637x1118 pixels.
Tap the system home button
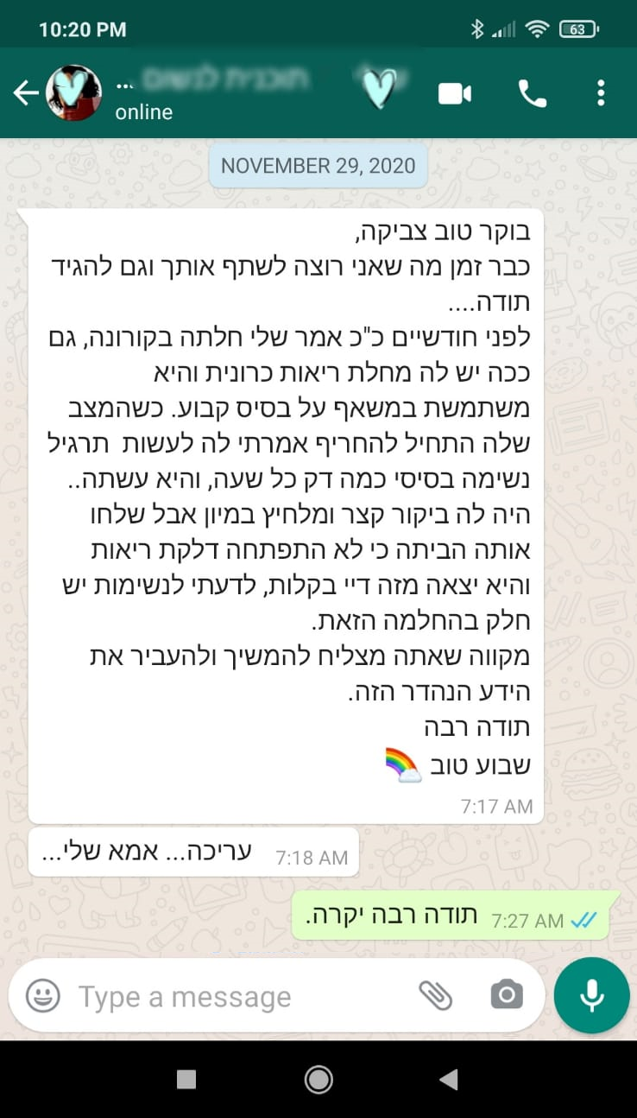[x=319, y=1079]
